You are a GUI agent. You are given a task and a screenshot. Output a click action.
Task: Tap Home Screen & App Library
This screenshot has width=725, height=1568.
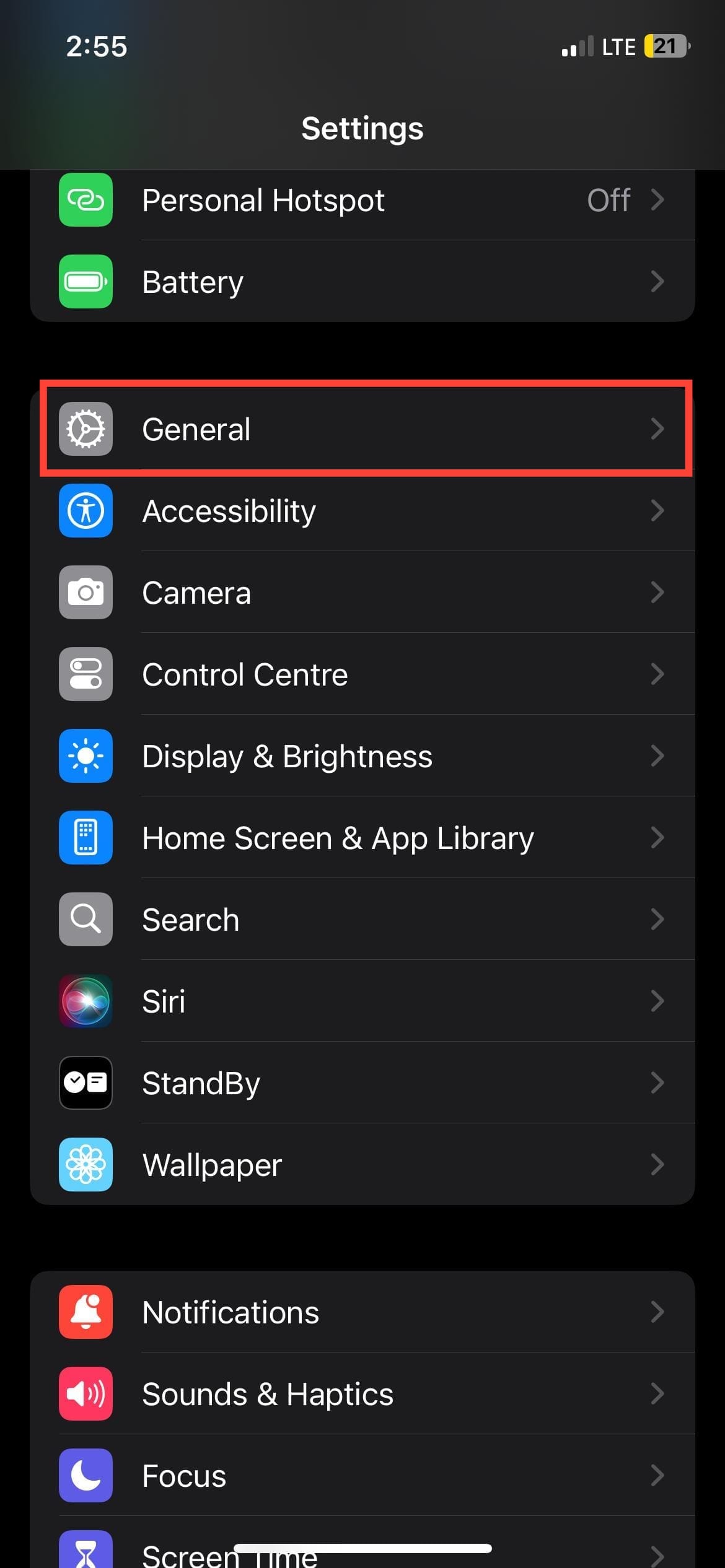pos(362,838)
